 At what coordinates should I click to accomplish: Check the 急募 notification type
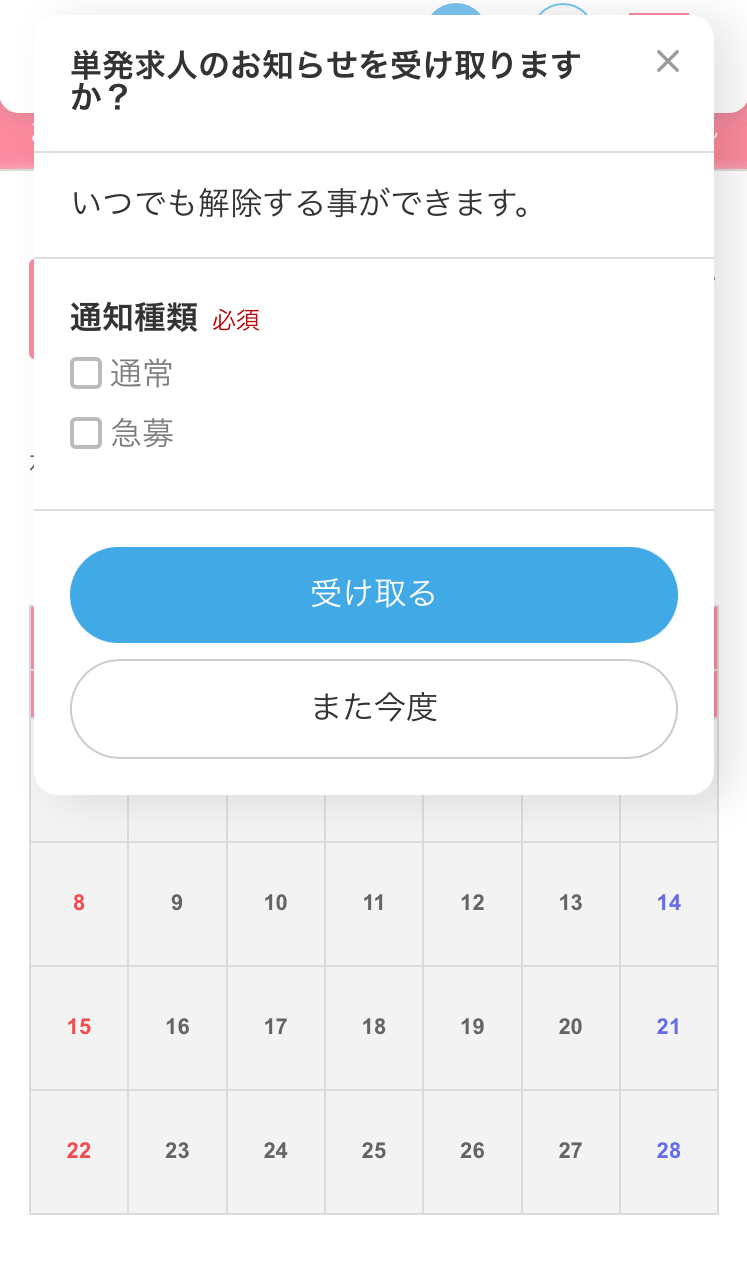pos(87,434)
